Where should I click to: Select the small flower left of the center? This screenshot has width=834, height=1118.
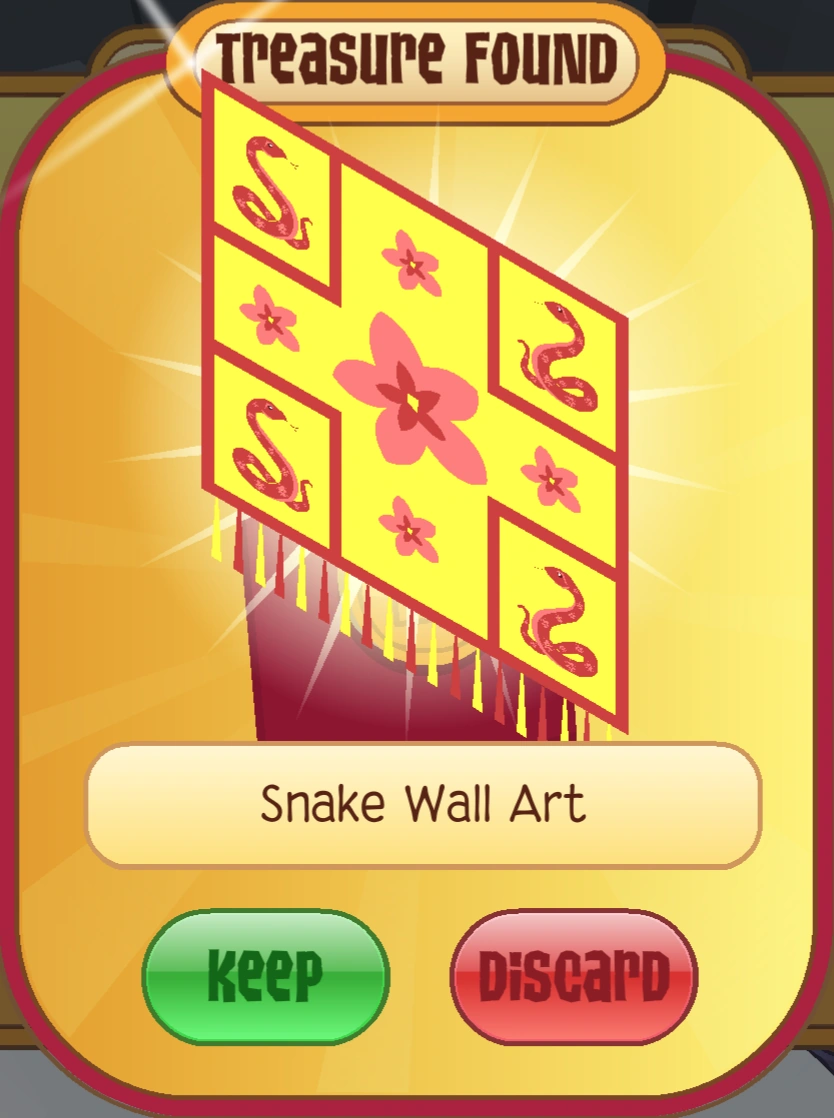pyautogui.click(x=268, y=320)
